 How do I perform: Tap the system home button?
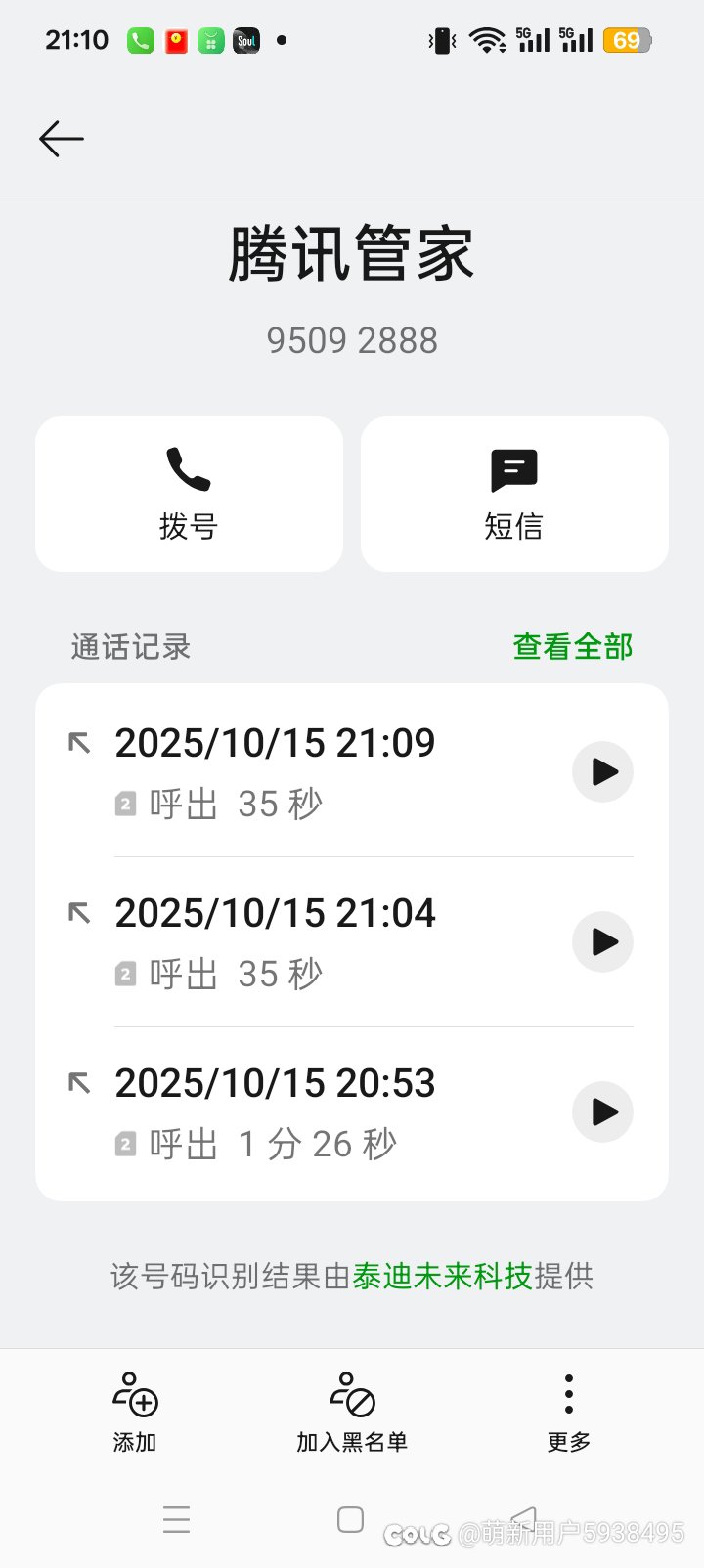pos(350,1519)
